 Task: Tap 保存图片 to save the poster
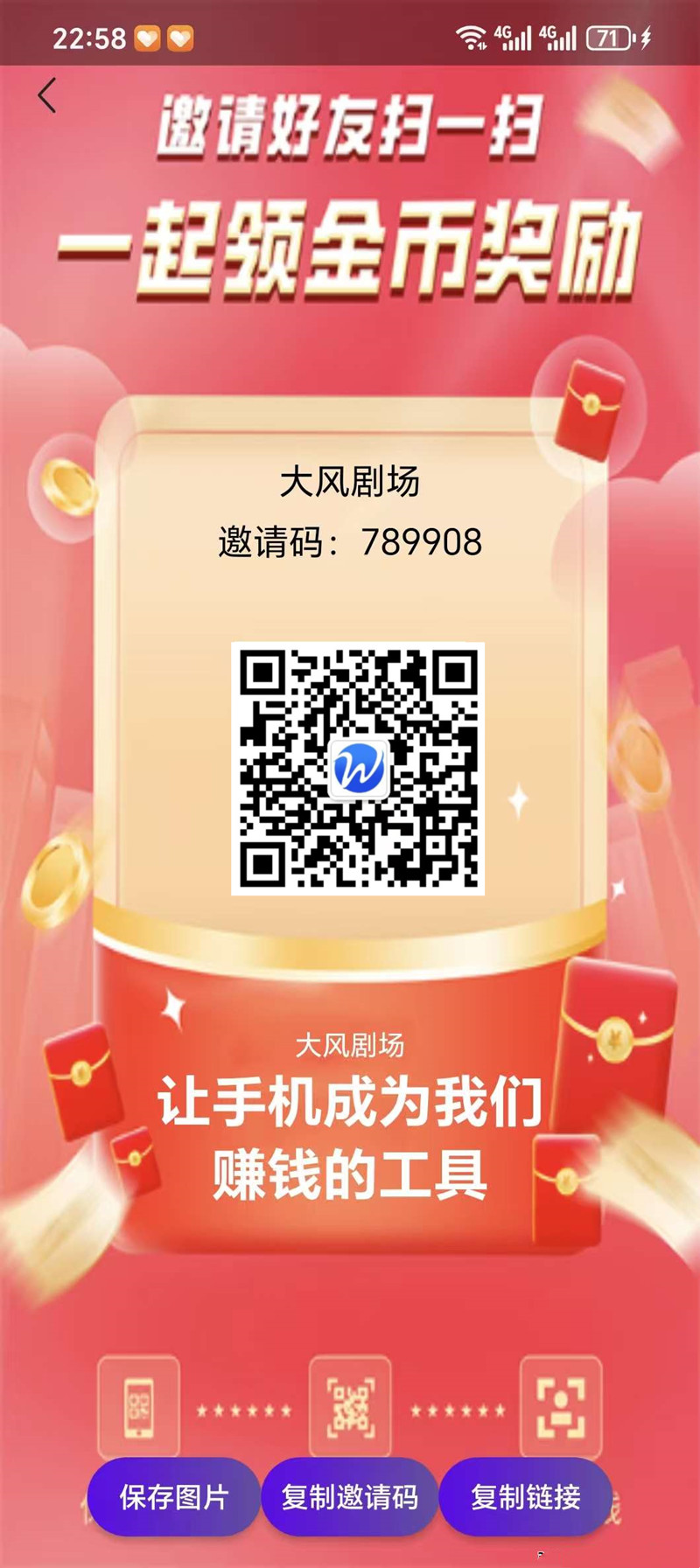coord(173,1496)
